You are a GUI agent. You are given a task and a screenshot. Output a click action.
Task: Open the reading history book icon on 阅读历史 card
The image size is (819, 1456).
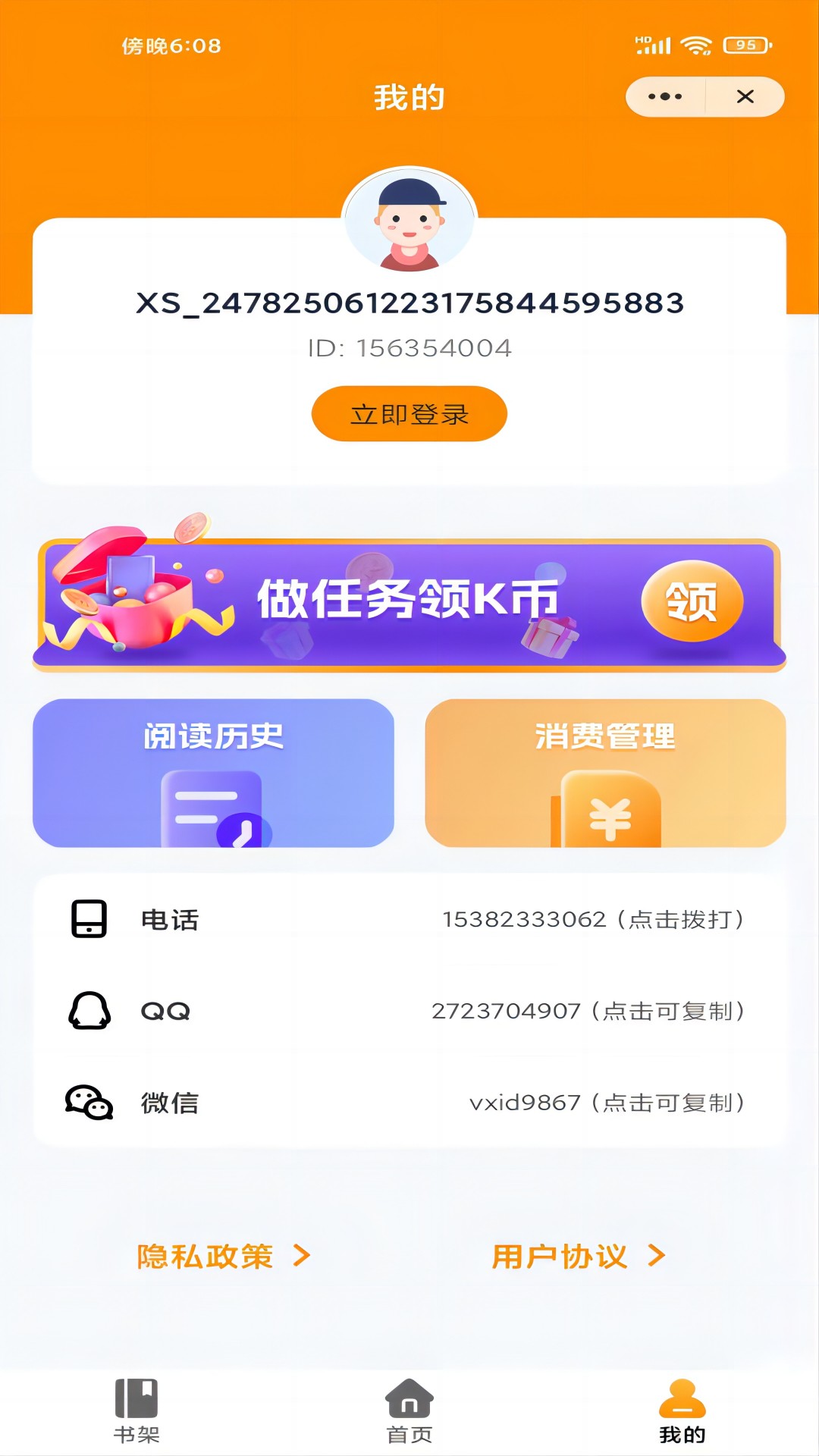click(213, 808)
